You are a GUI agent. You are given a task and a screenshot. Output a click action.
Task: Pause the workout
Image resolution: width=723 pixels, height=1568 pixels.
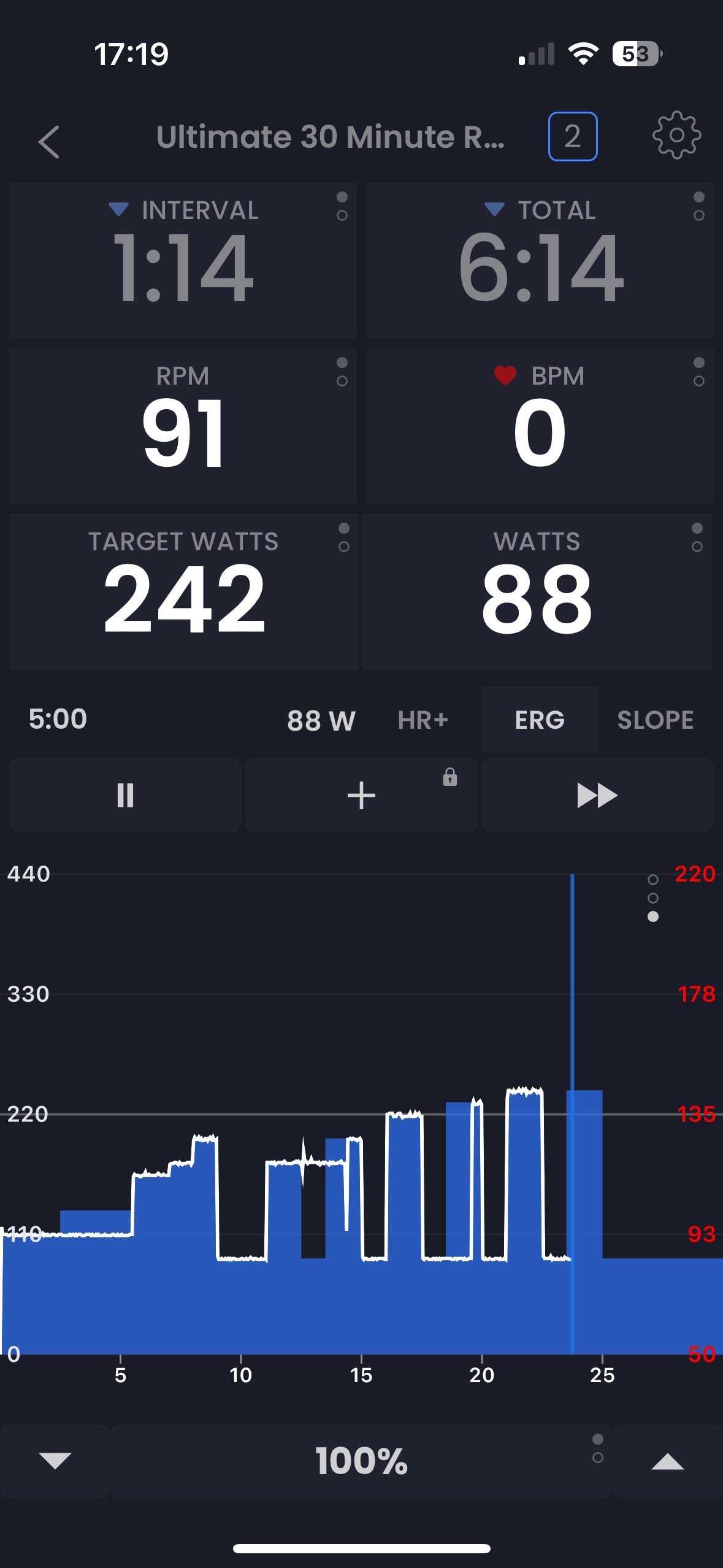tap(125, 795)
